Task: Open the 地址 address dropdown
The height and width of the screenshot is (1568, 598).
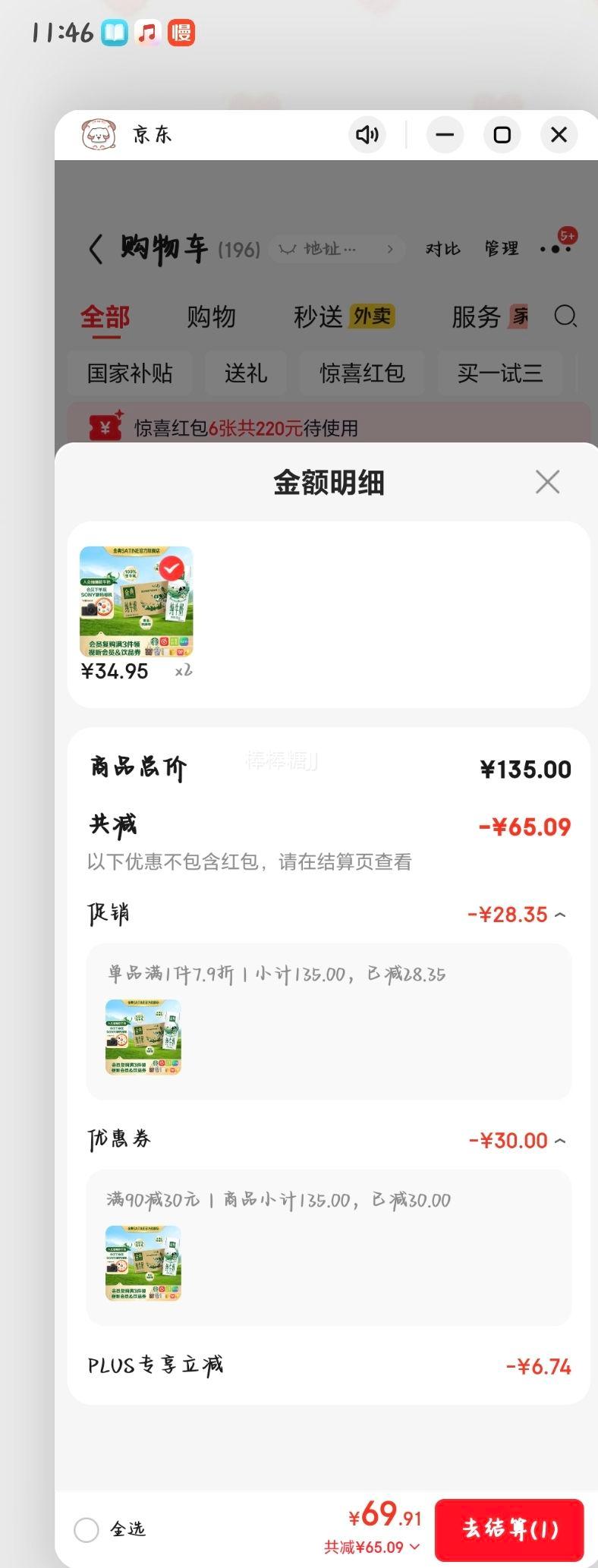Action: [334, 248]
